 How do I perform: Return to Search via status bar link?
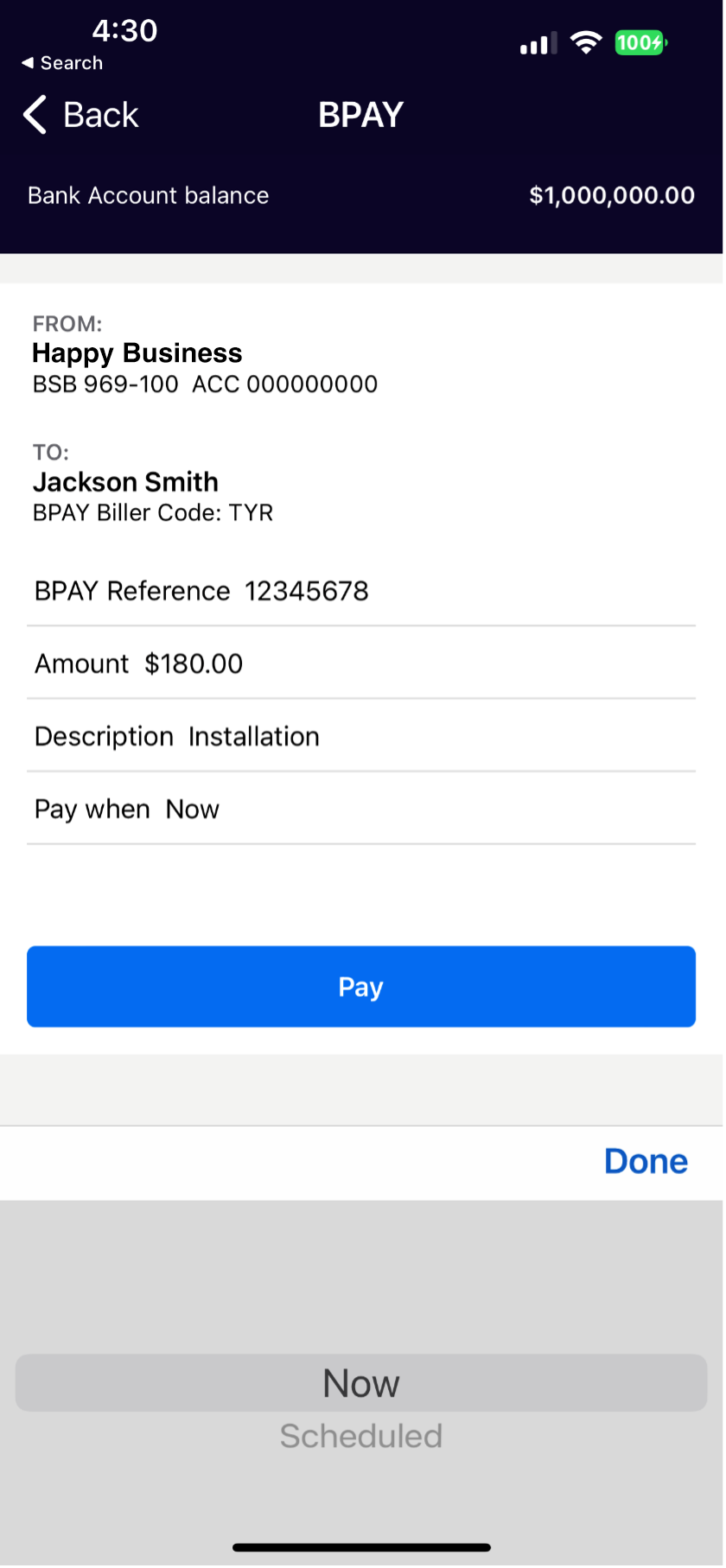click(62, 63)
